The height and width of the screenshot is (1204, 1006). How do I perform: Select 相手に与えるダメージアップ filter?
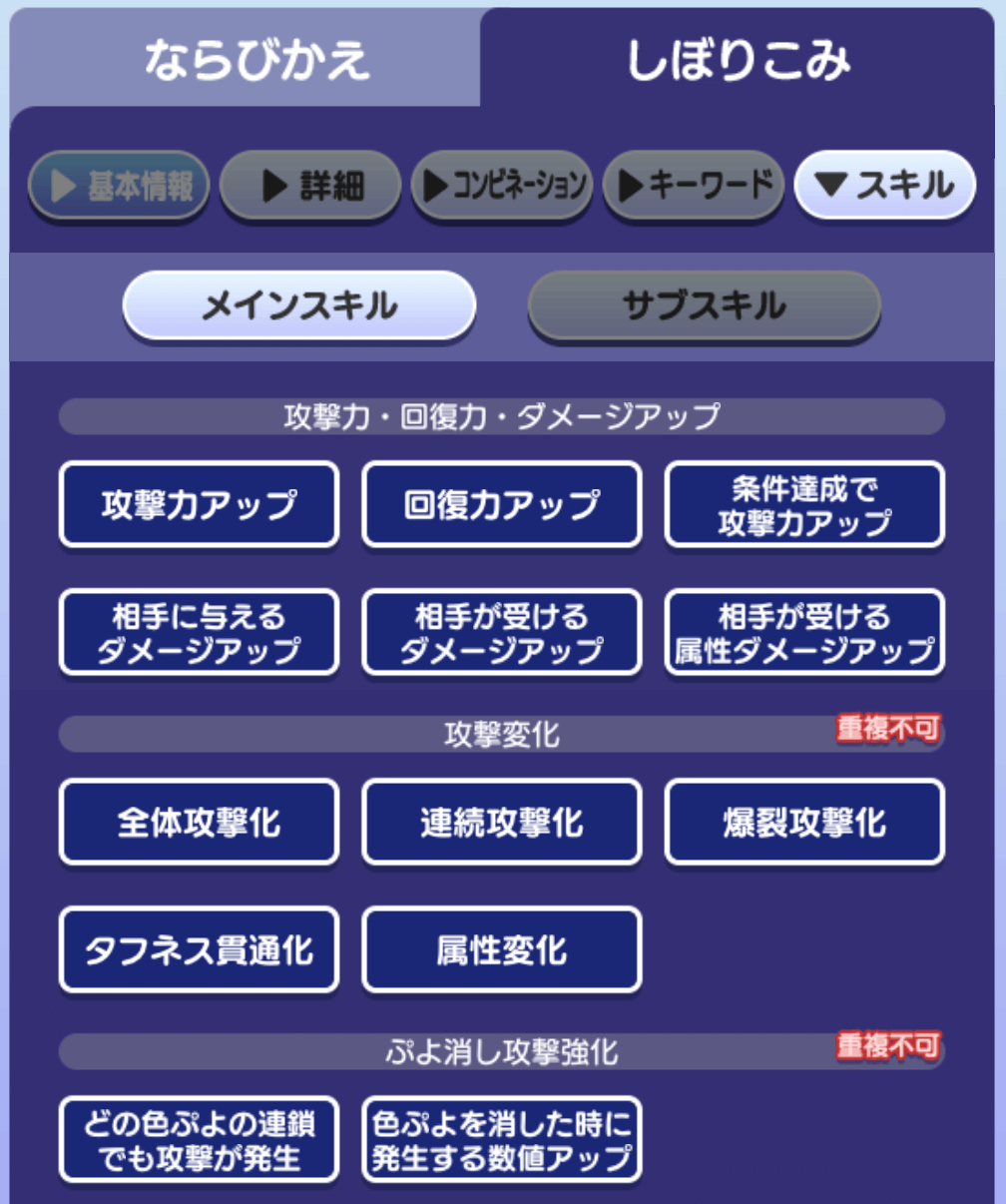pyautogui.click(x=199, y=631)
